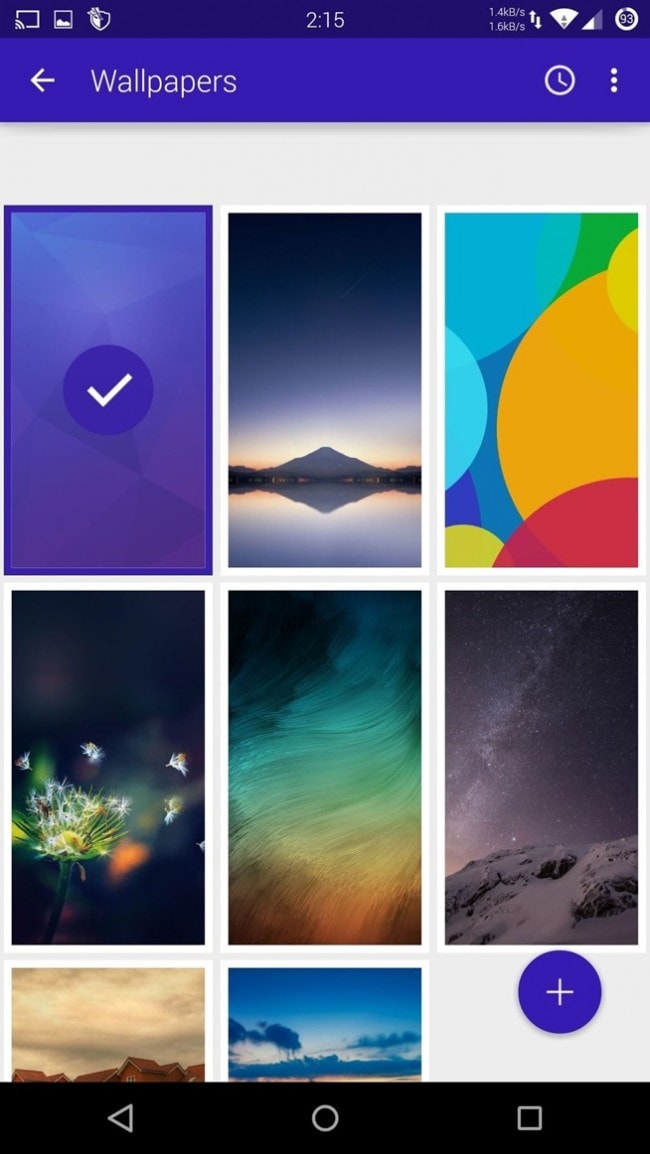Screen dimensions: 650x1154
Task: Tap the system home button
Action: tap(325, 1118)
